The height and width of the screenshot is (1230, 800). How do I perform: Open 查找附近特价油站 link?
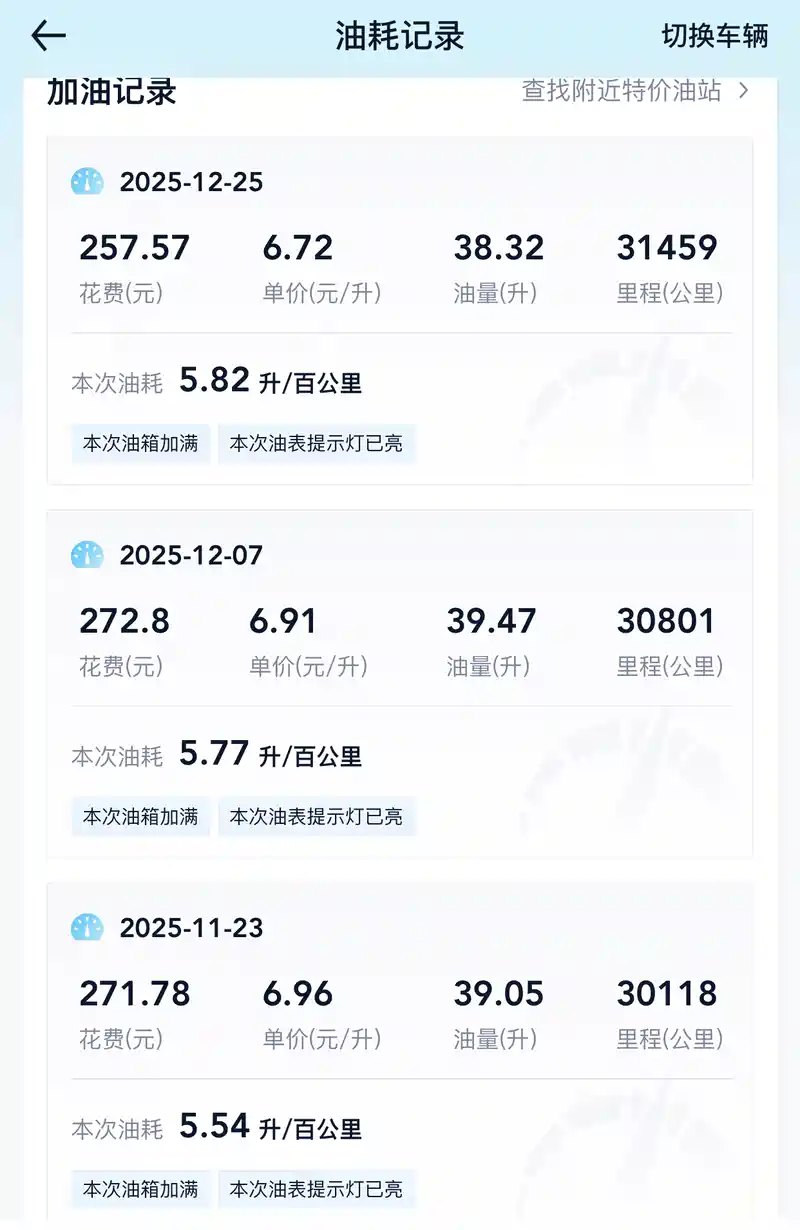point(636,91)
